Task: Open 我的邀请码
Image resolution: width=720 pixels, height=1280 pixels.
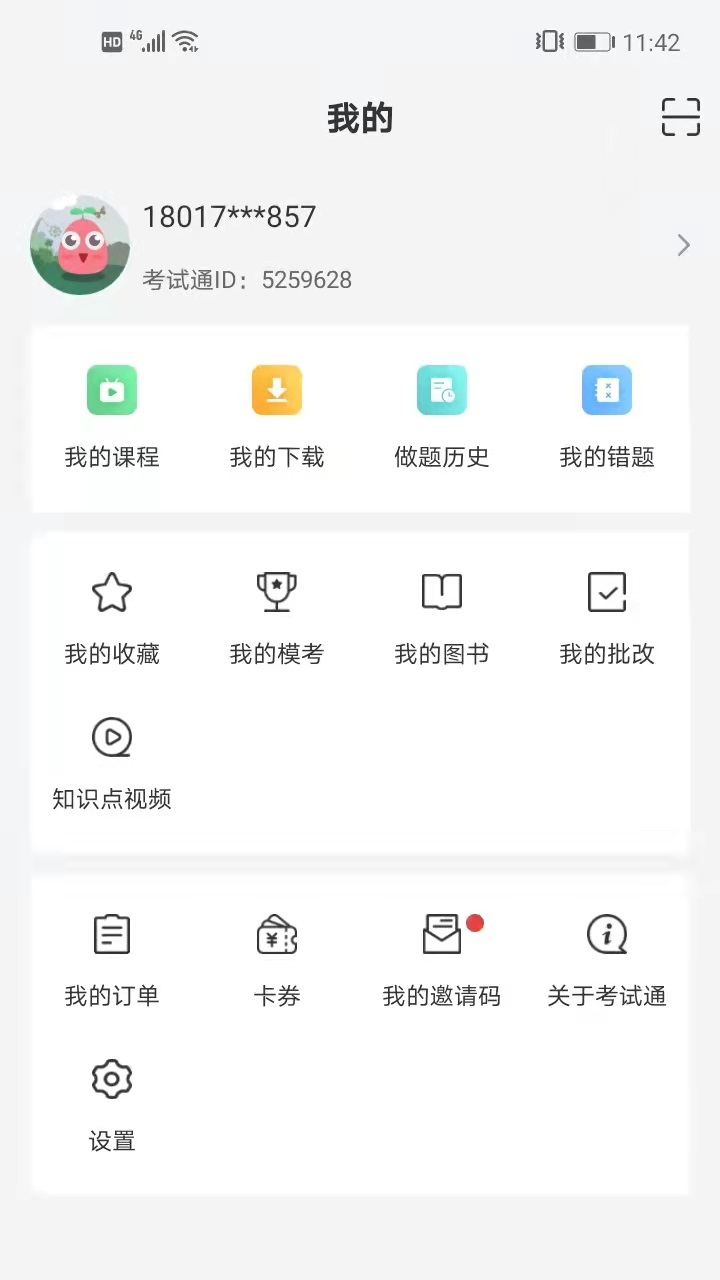Action: pos(442,959)
